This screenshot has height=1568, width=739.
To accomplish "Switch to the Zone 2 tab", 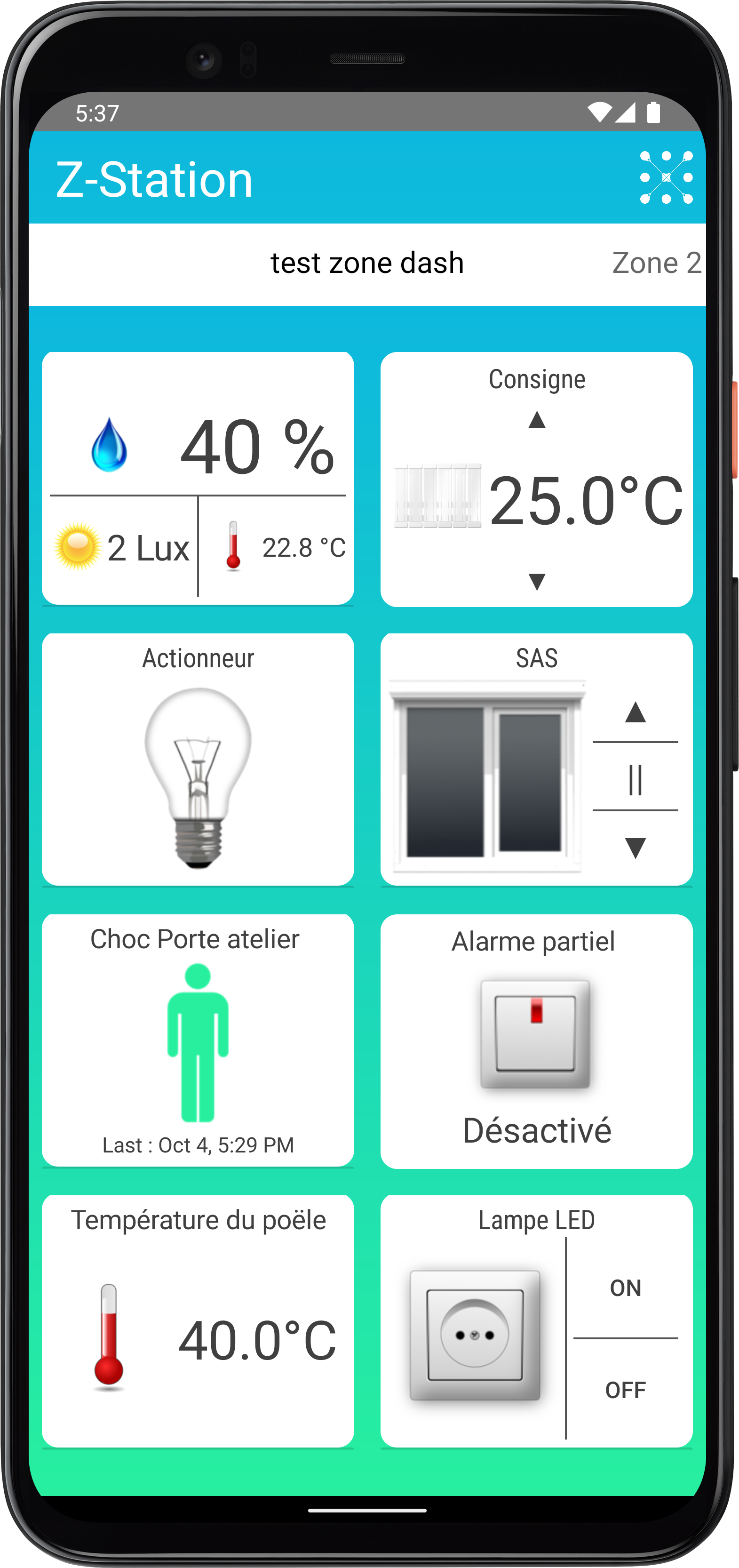I will (x=656, y=263).
